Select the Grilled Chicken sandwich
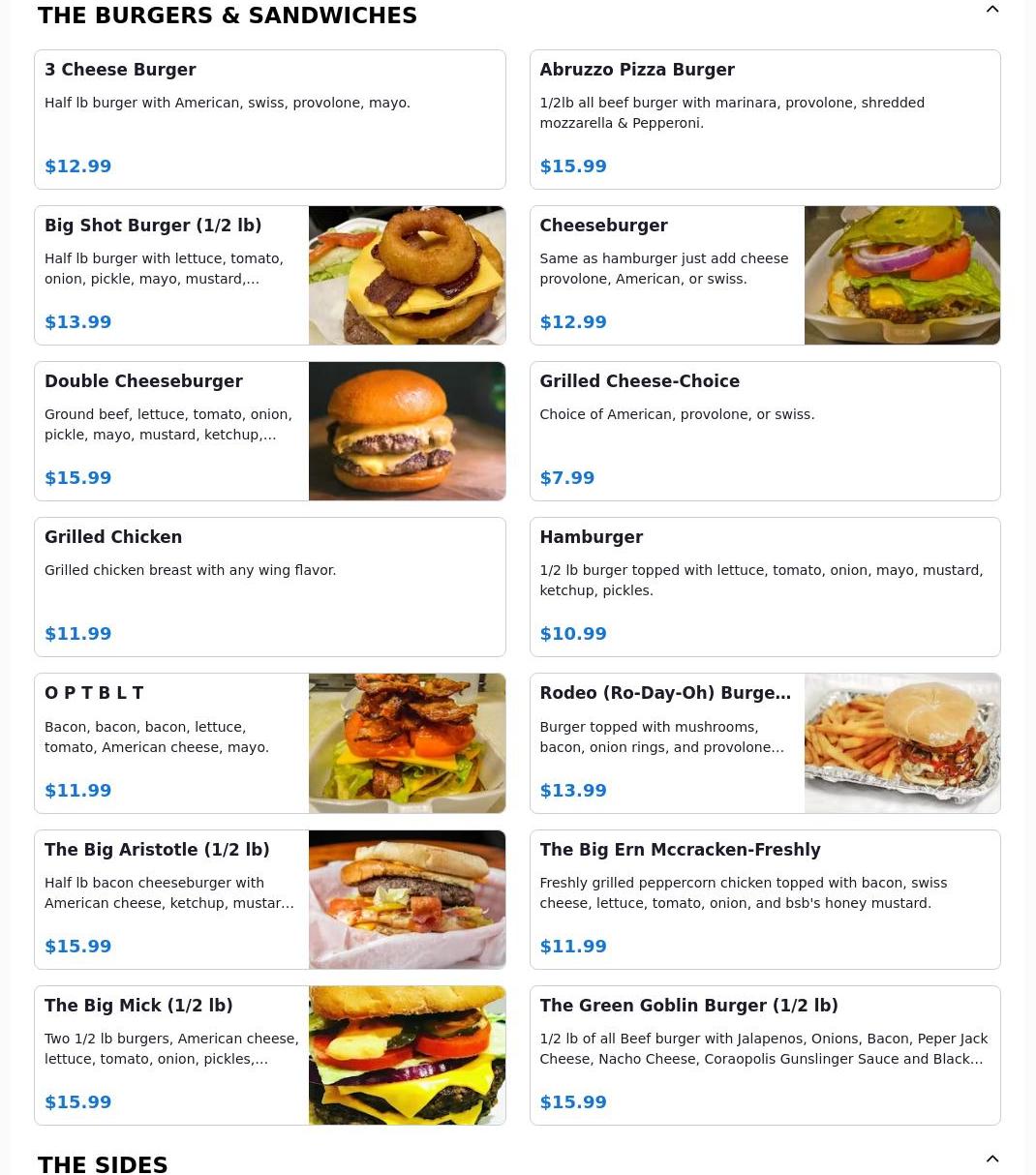Screen dimensions: 1036x1175 click(x=269, y=587)
